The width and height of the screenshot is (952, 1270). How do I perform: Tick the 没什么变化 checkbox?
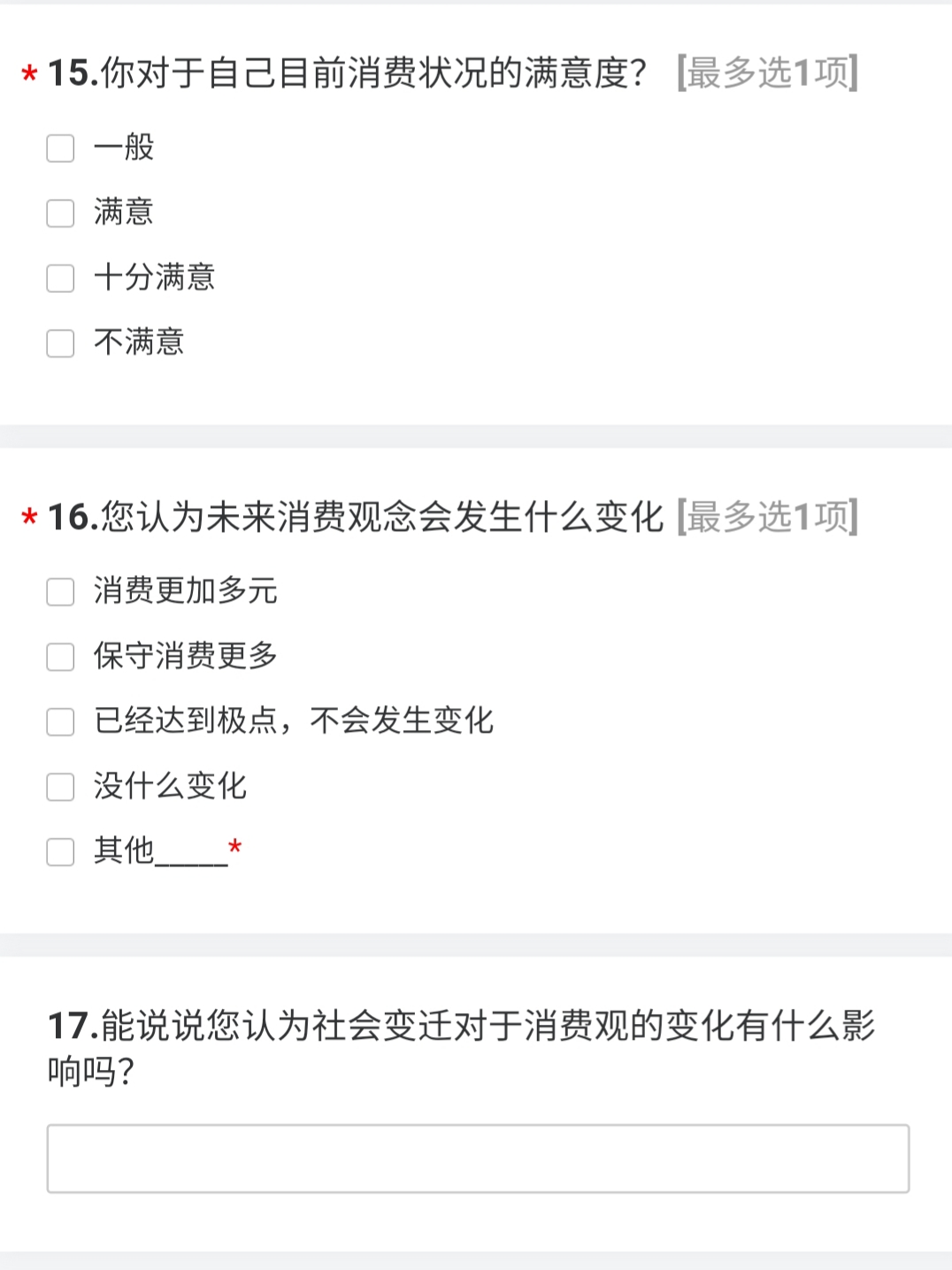(60, 787)
